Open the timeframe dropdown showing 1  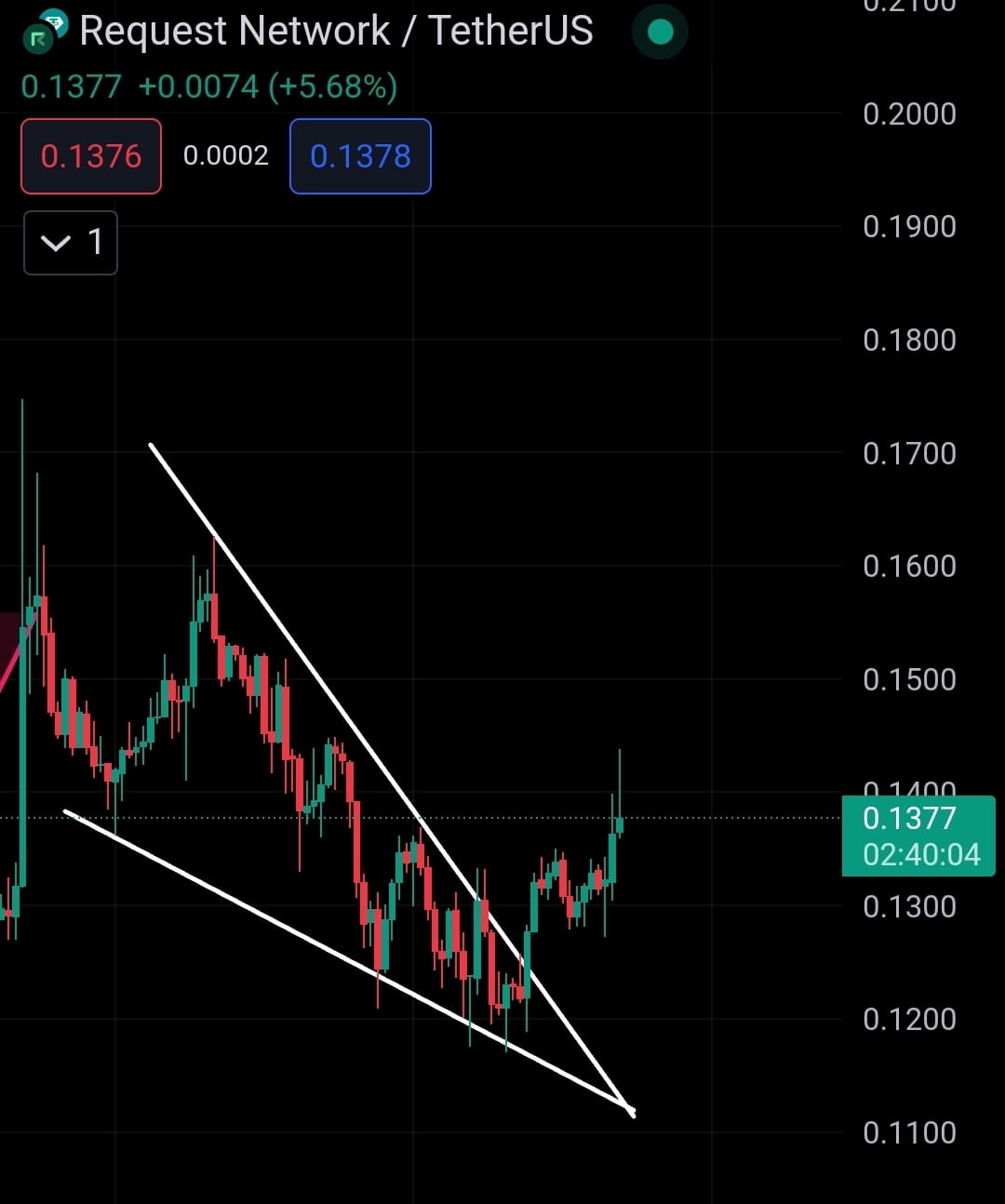point(70,243)
